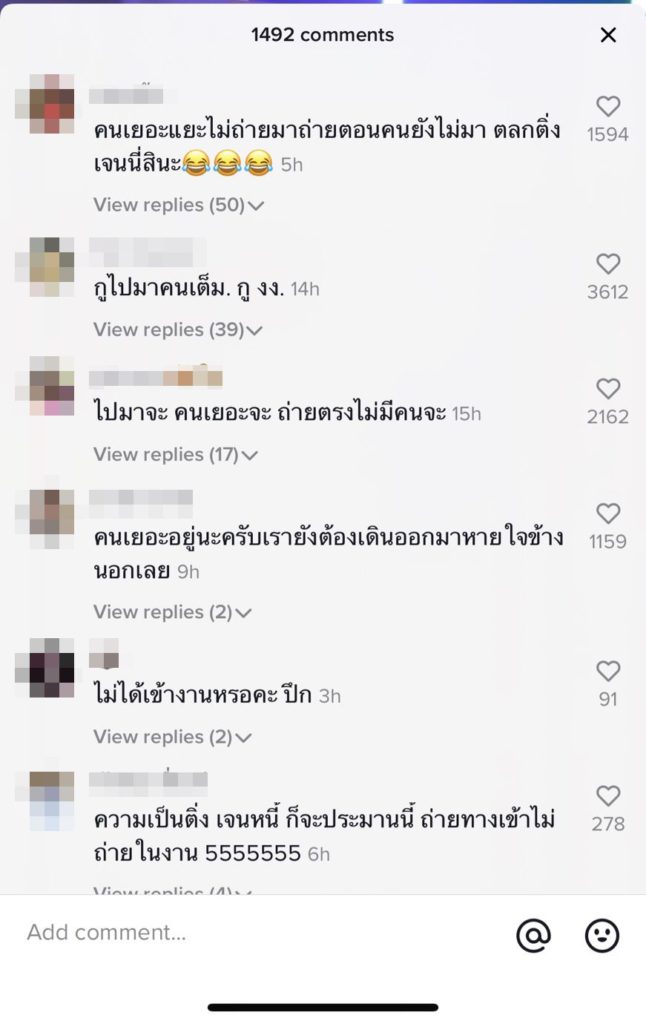Expand View replies (39)
Image resolution: width=646 pixels, height=1024 pixels.
[178, 330]
